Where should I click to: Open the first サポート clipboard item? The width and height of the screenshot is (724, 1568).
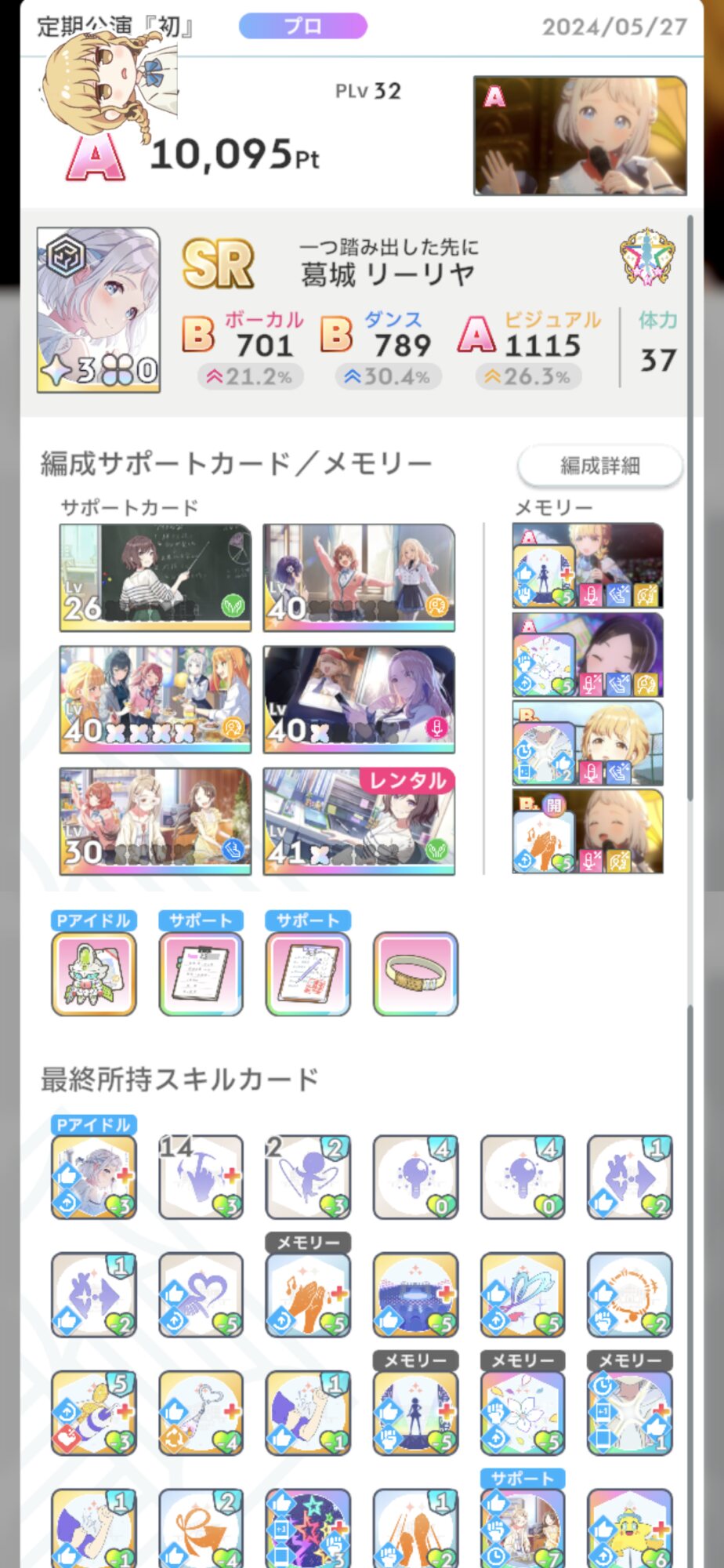tap(201, 973)
